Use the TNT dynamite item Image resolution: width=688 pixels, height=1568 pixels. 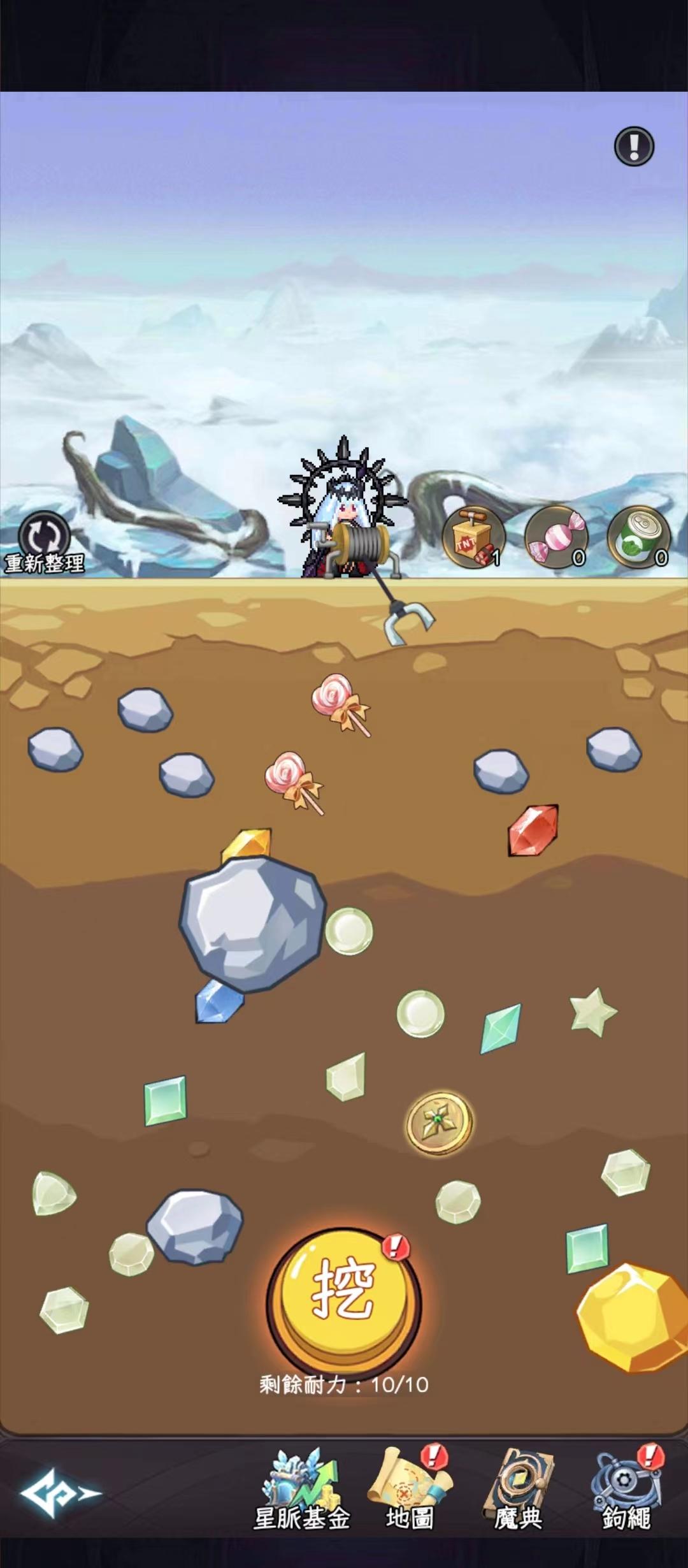click(x=473, y=538)
